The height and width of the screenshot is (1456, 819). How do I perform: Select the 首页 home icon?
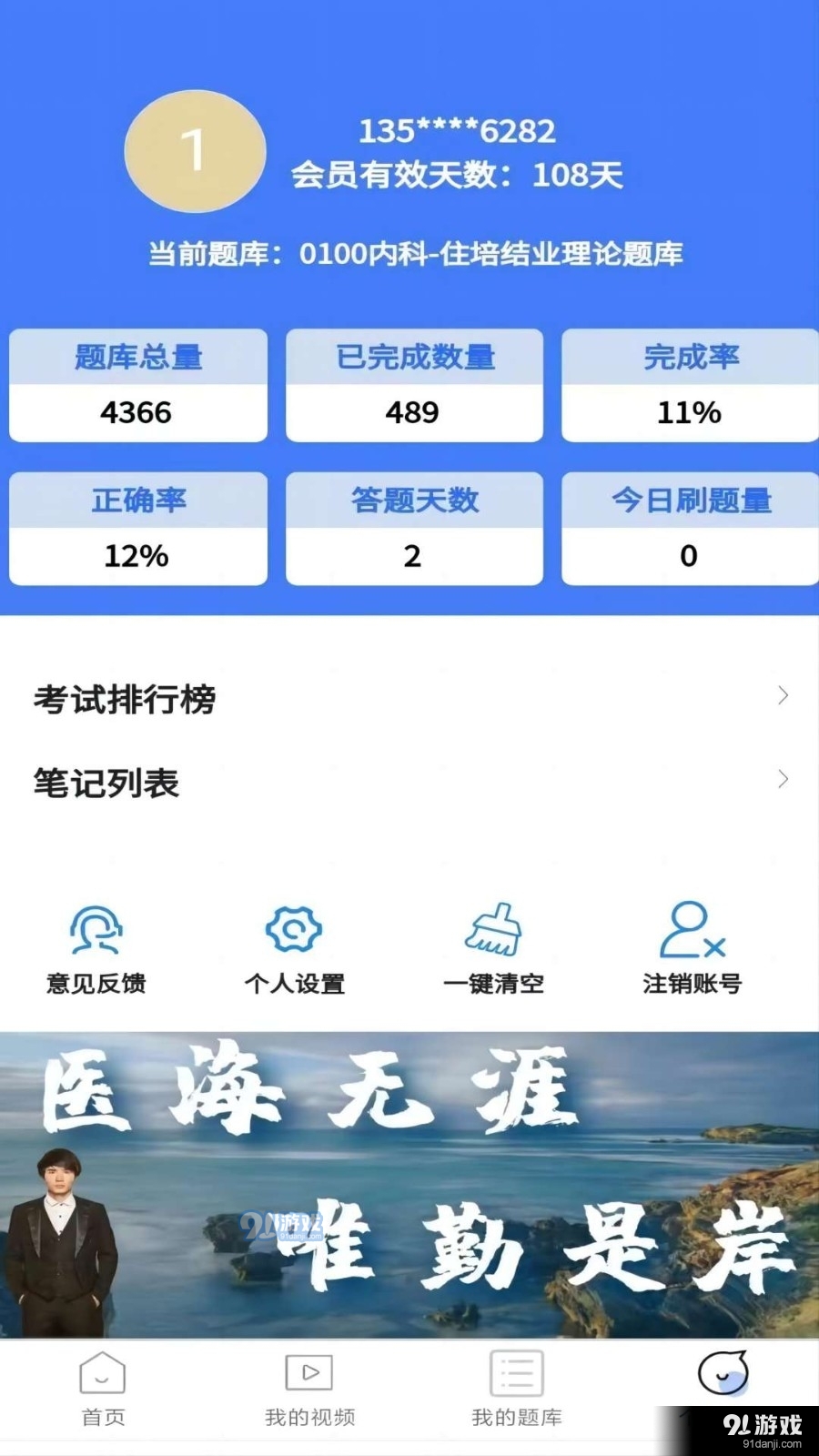point(102,1374)
